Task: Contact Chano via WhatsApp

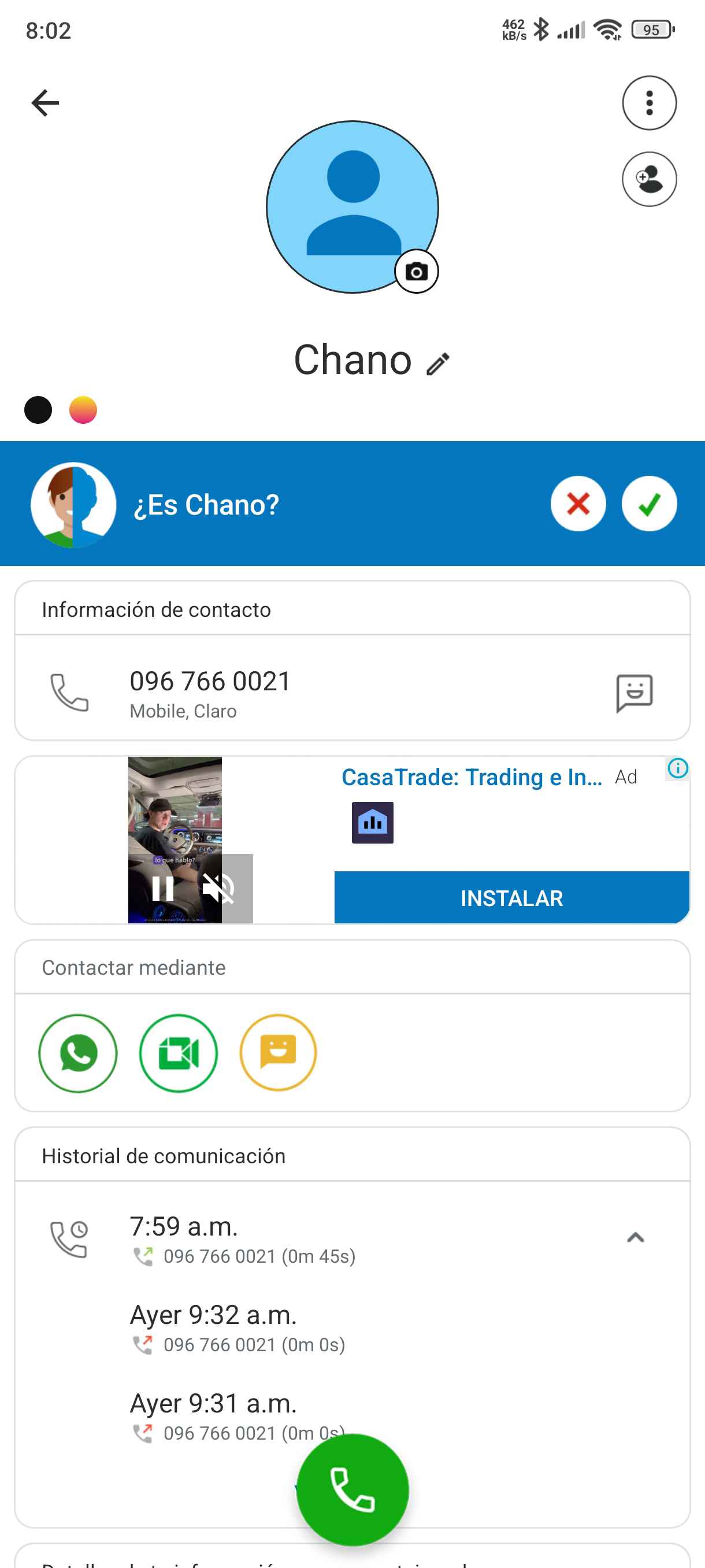Action: (78, 1052)
